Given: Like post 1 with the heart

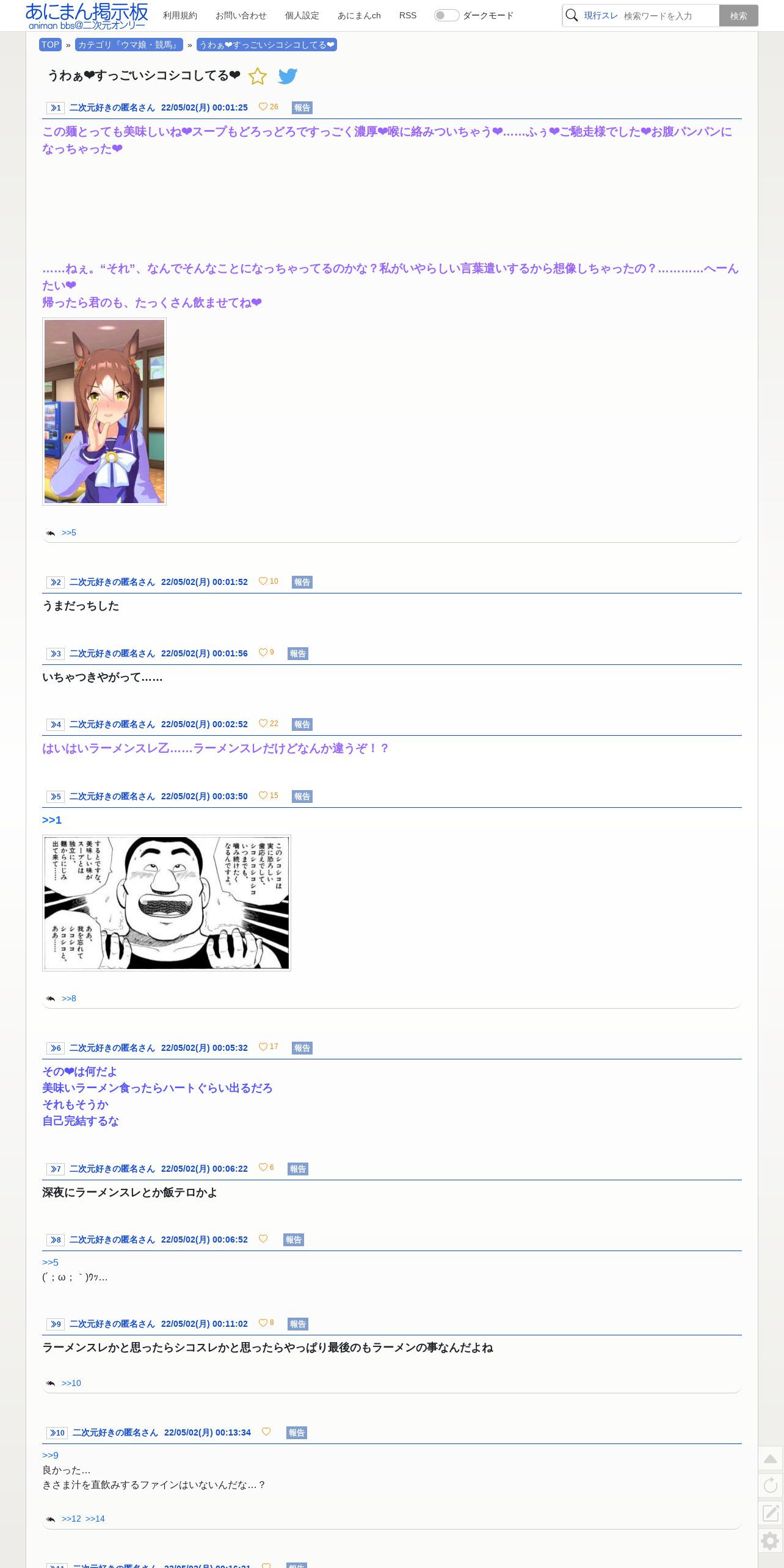Looking at the screenshot, I should (x=263, y=107).
